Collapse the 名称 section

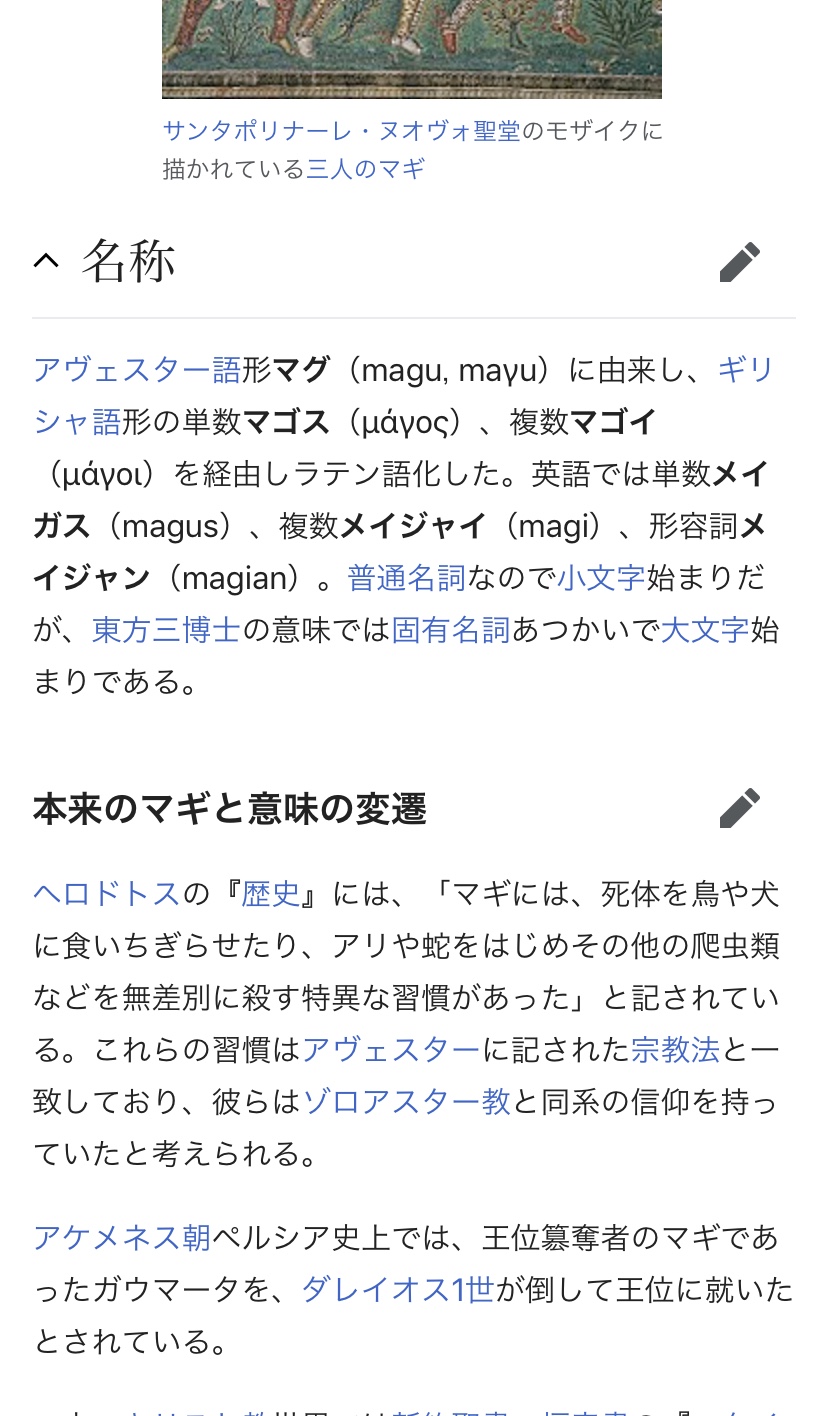46,262
